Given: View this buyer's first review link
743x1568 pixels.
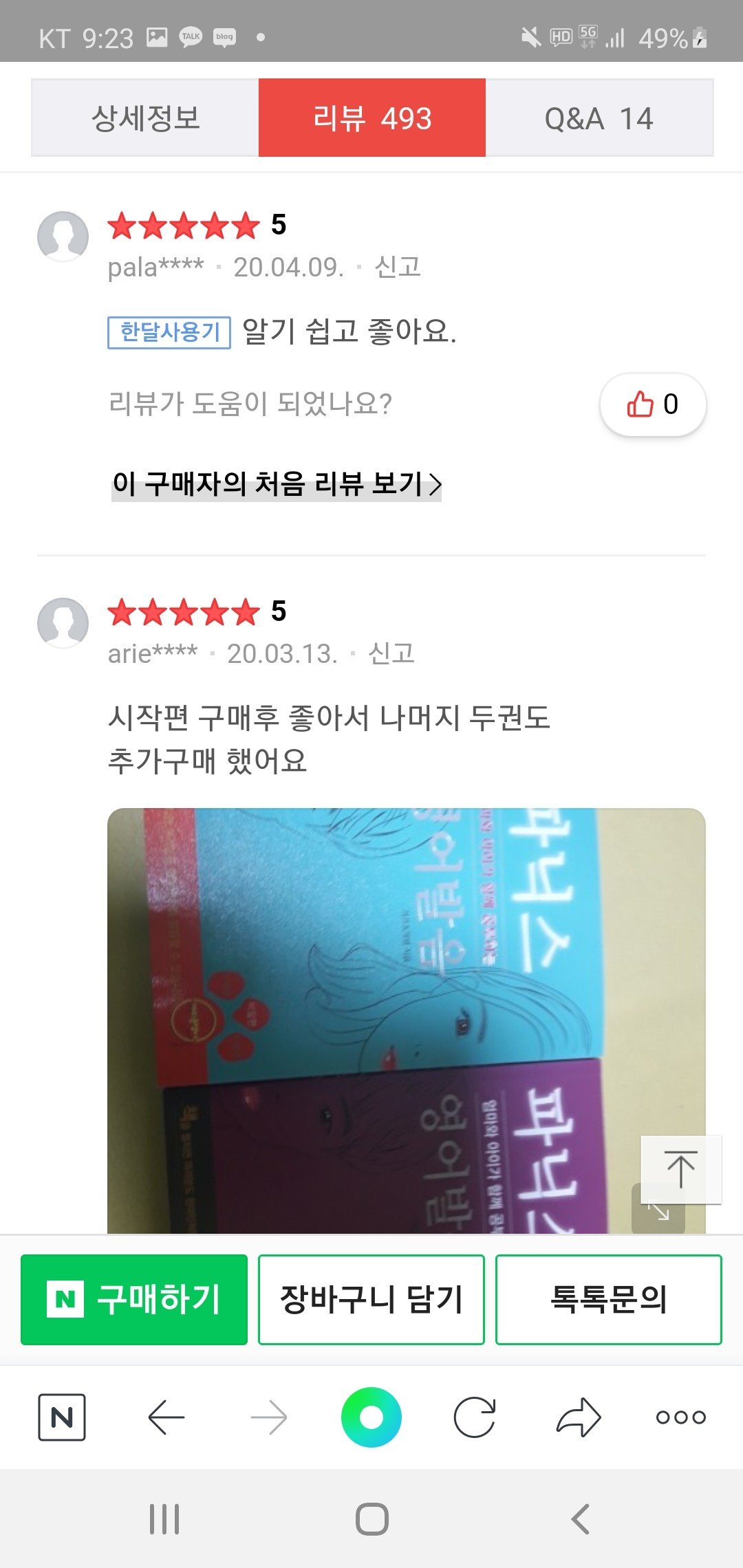Looking at the screenshot, I should pos(277,484).
